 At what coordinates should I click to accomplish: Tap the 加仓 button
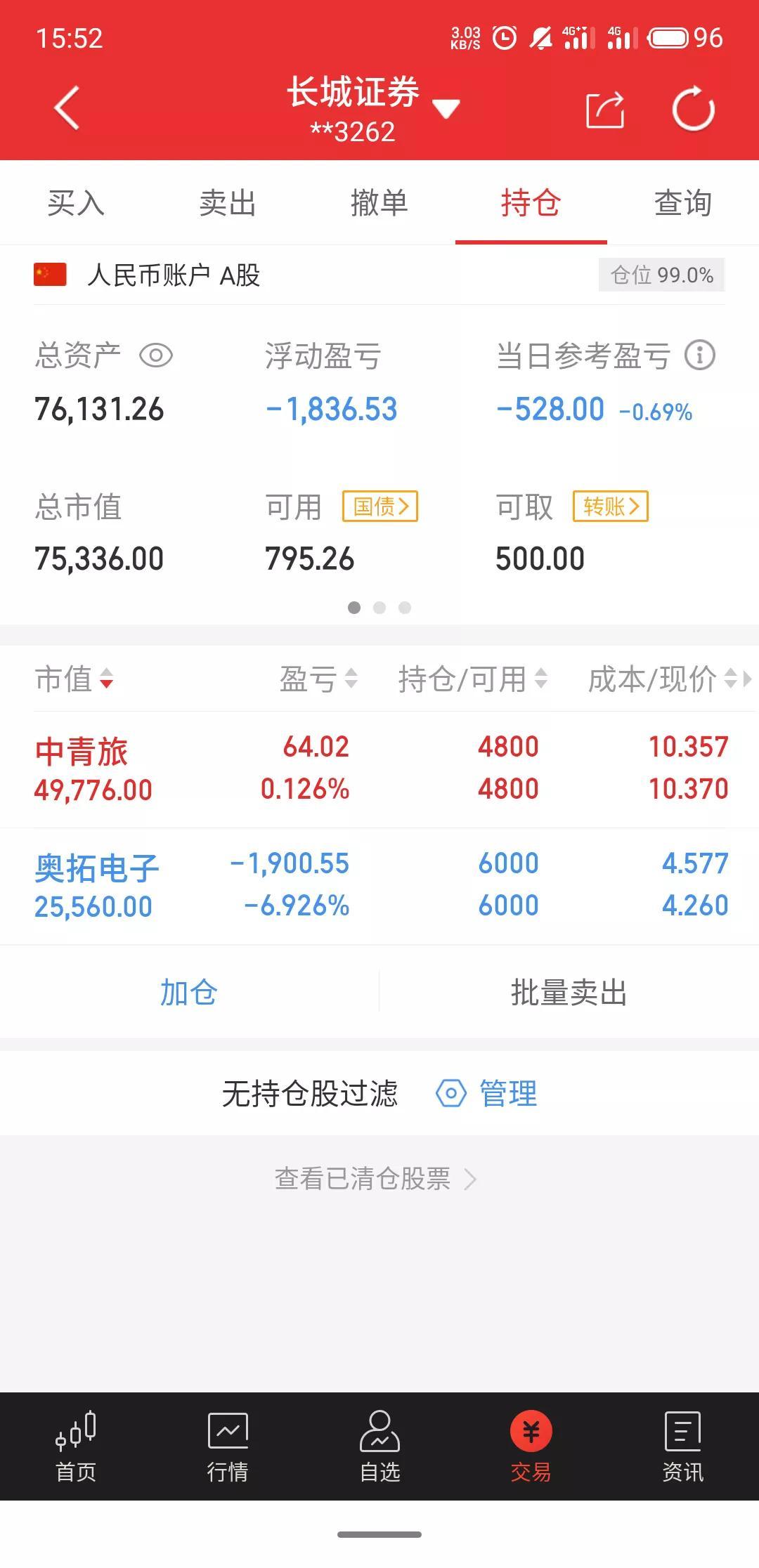(189, 992)
